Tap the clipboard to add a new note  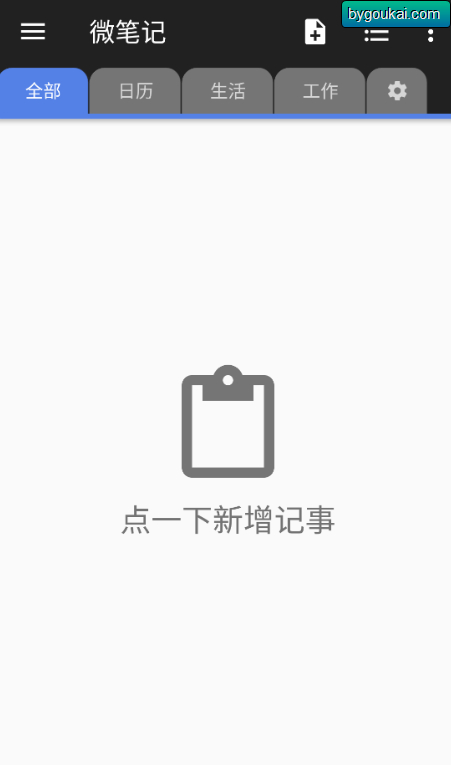tap(227, 422)
